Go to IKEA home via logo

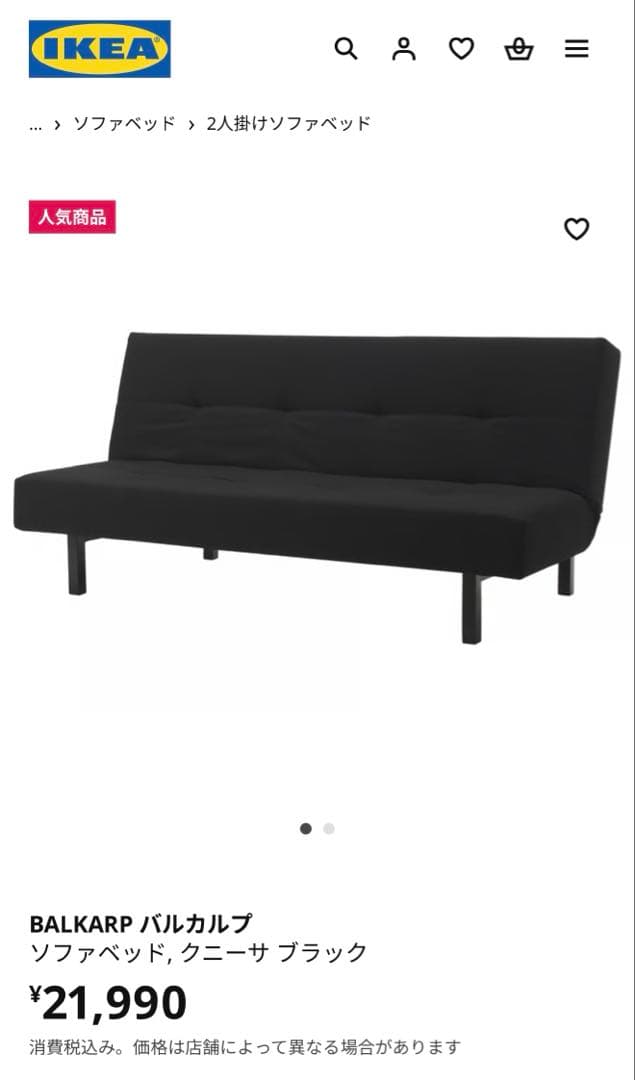(100, 49)
